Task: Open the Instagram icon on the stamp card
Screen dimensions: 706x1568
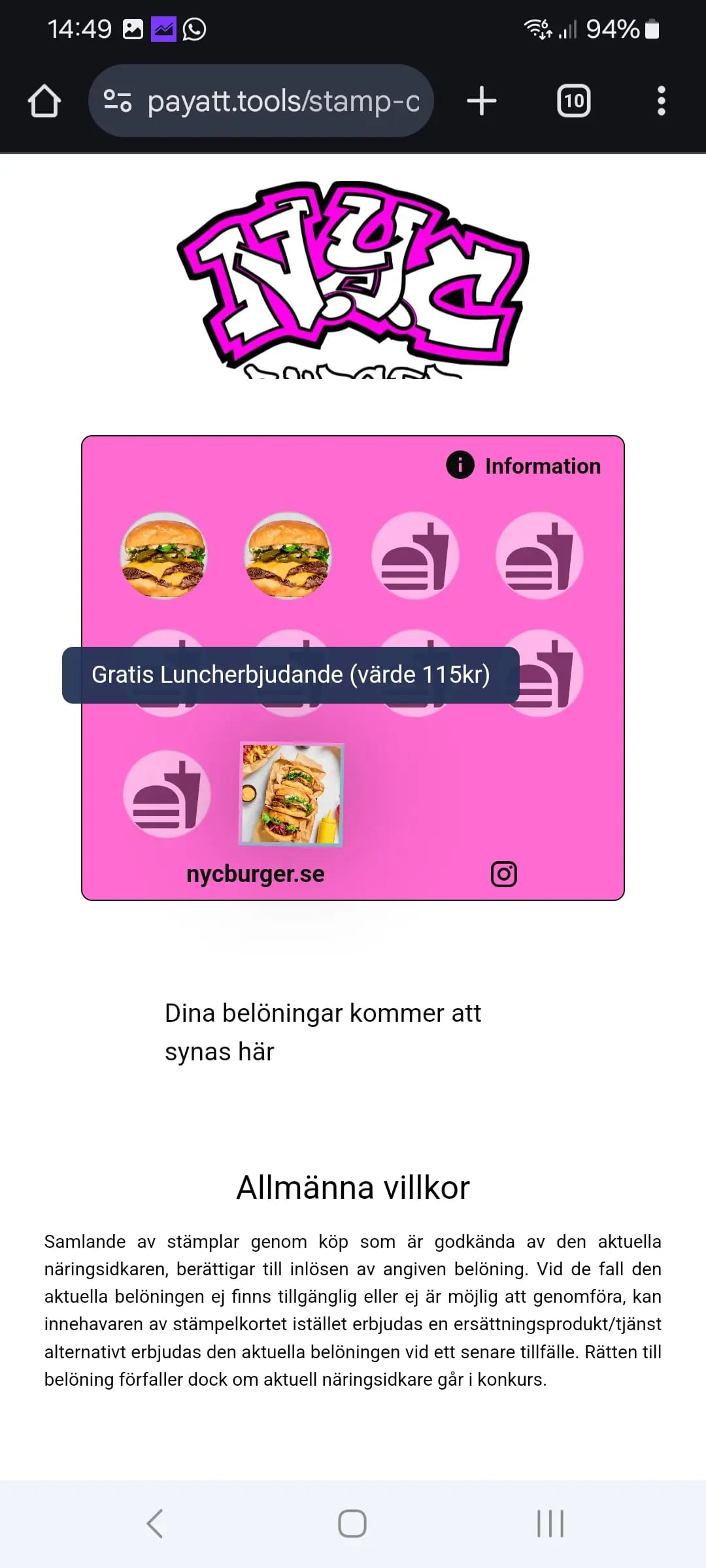Action: [504, 873]
